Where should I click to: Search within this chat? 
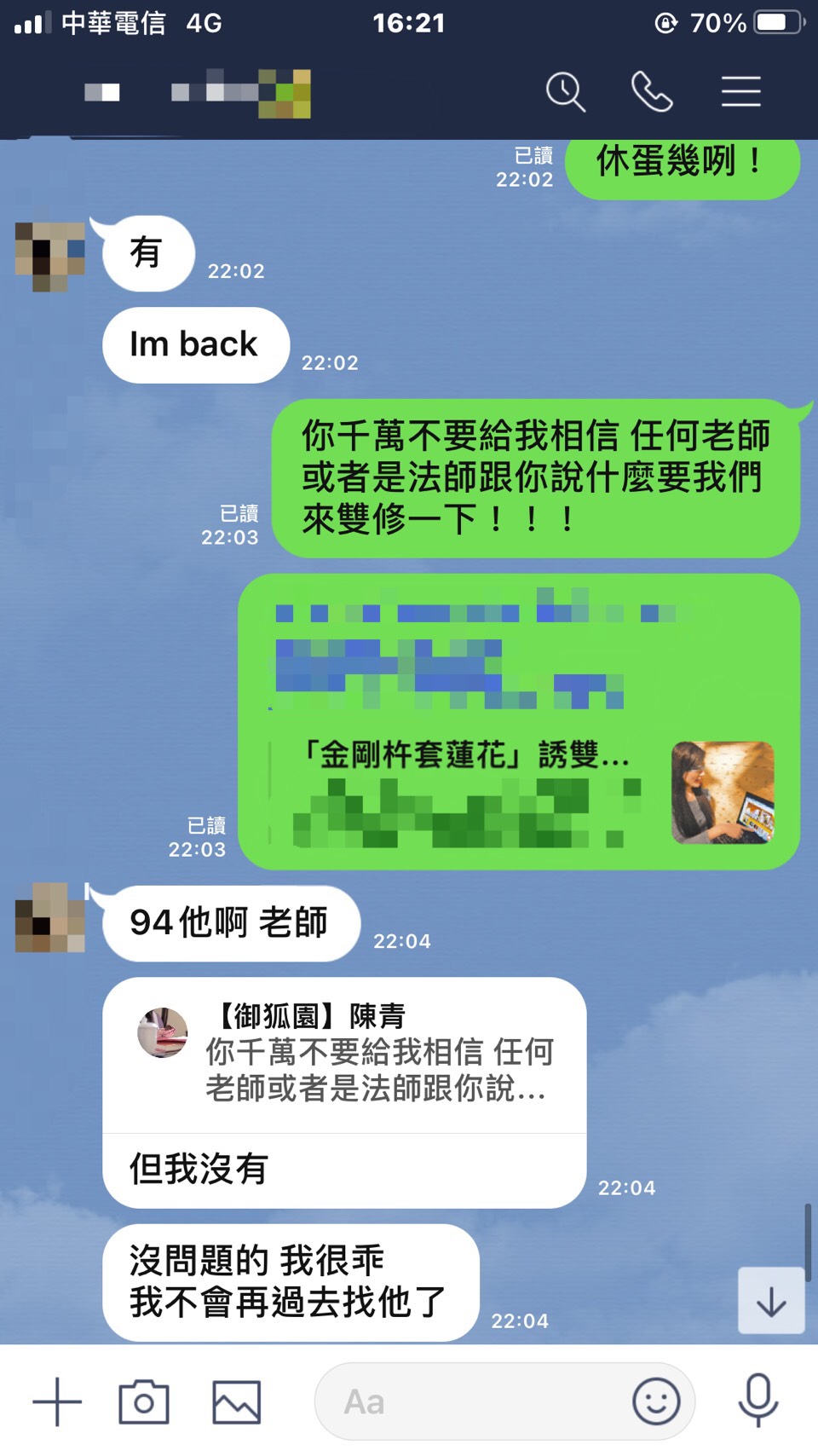566,92
